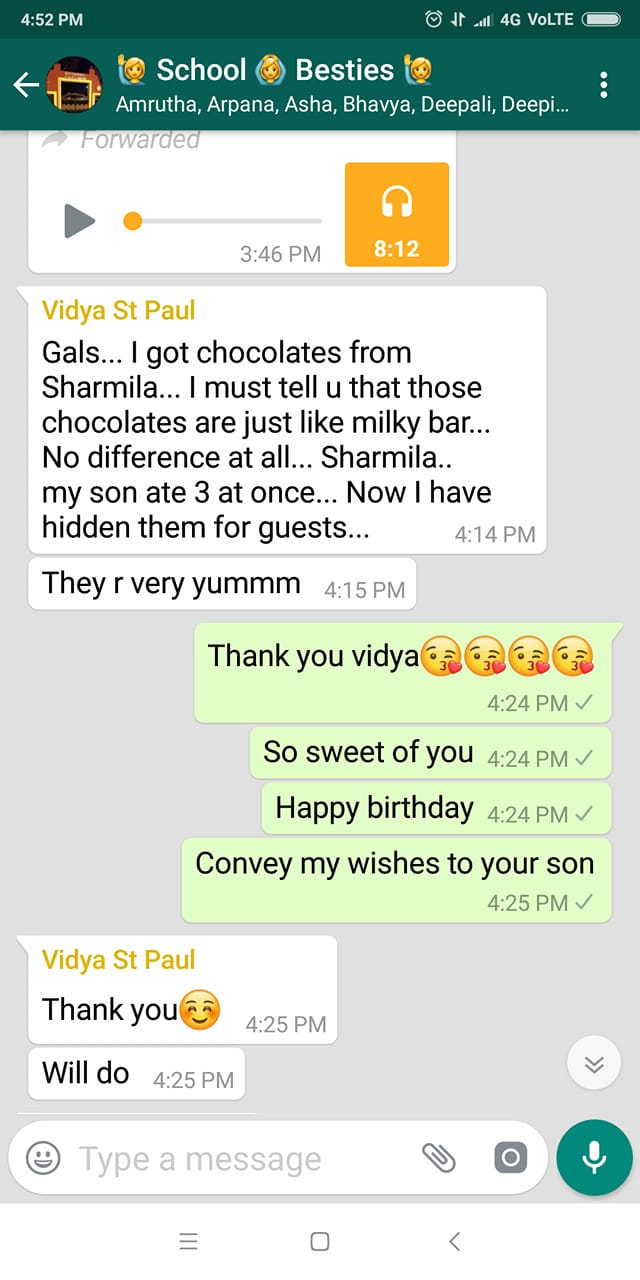
Task: Open School Besties group info
Action: (340, 85)
